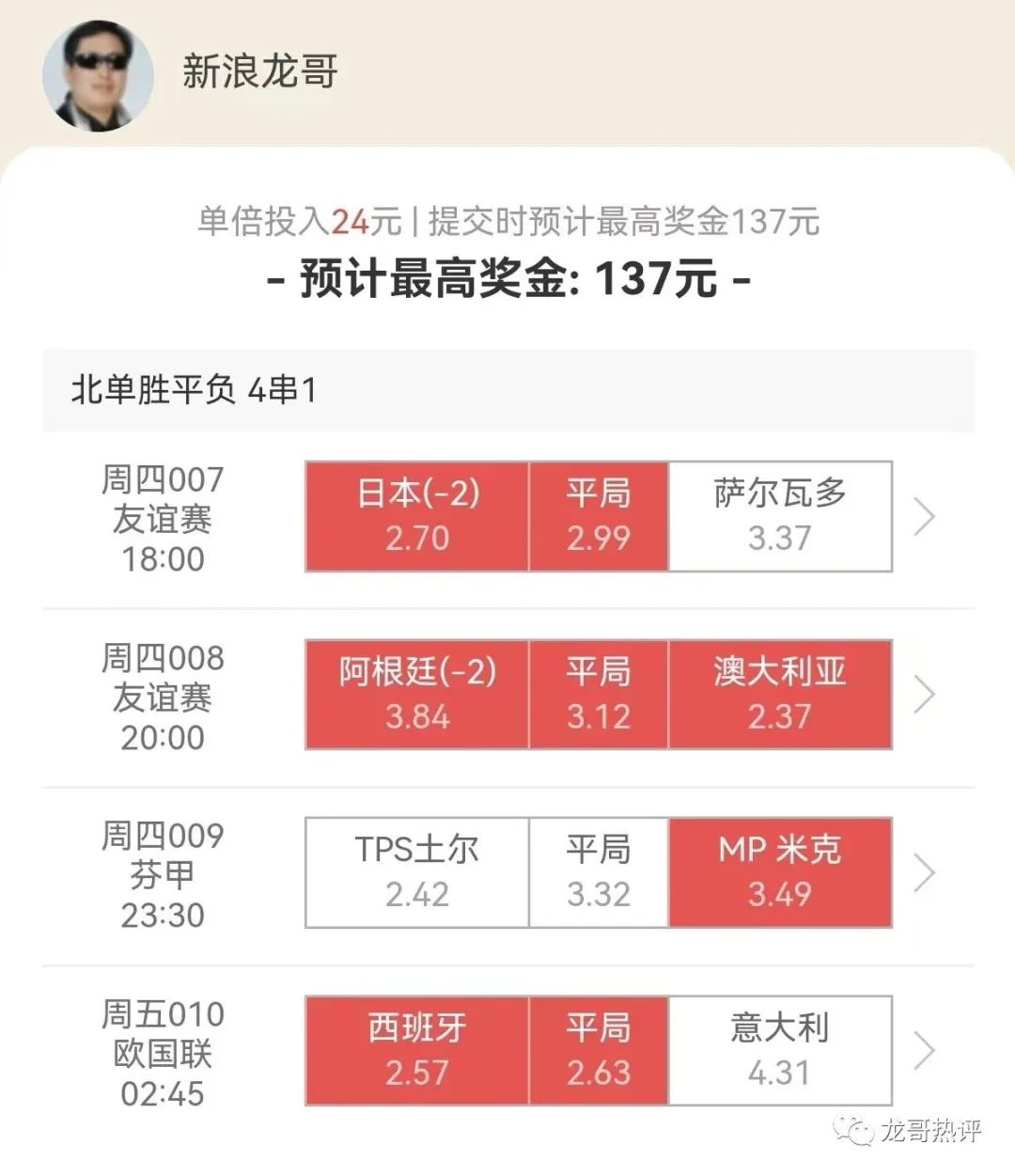This screenshot has width=1015, height=1176.
Task: Toggle 澳大利亚 at 2.37 odds
Action: pos(779,695)
